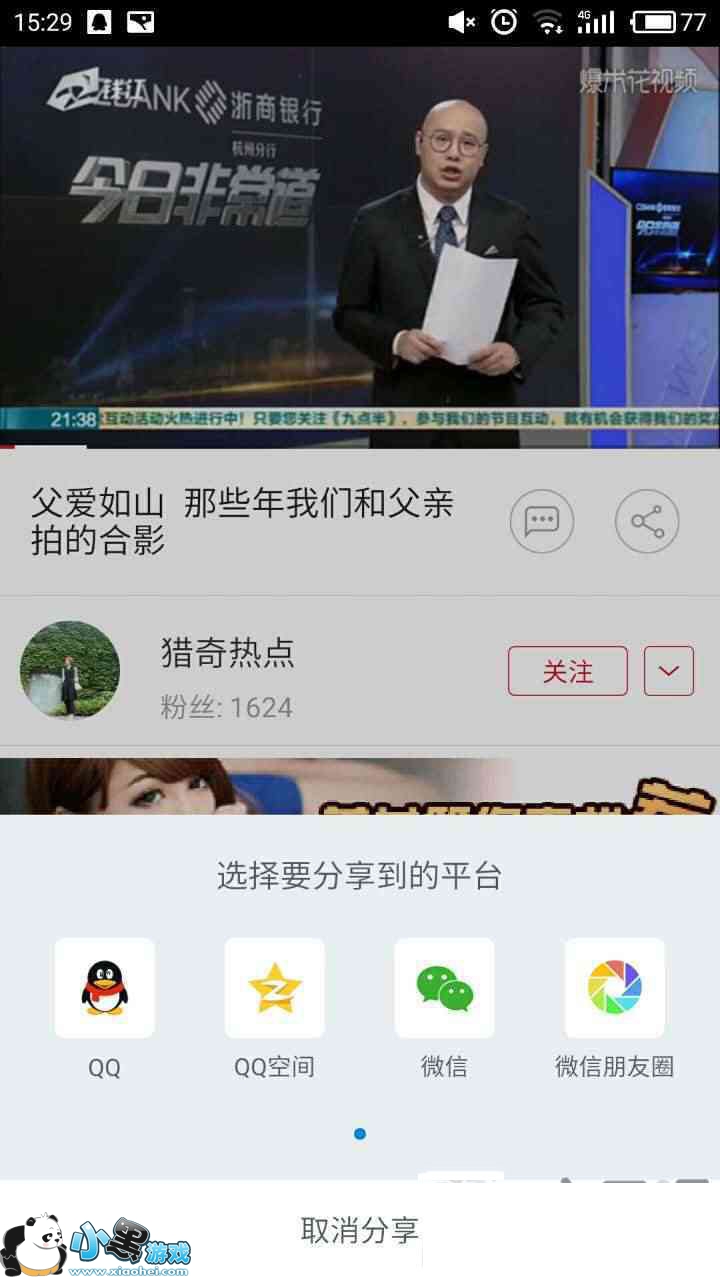Share to QQ
This screenshot has height=1280, width=720.
(104, 988)
